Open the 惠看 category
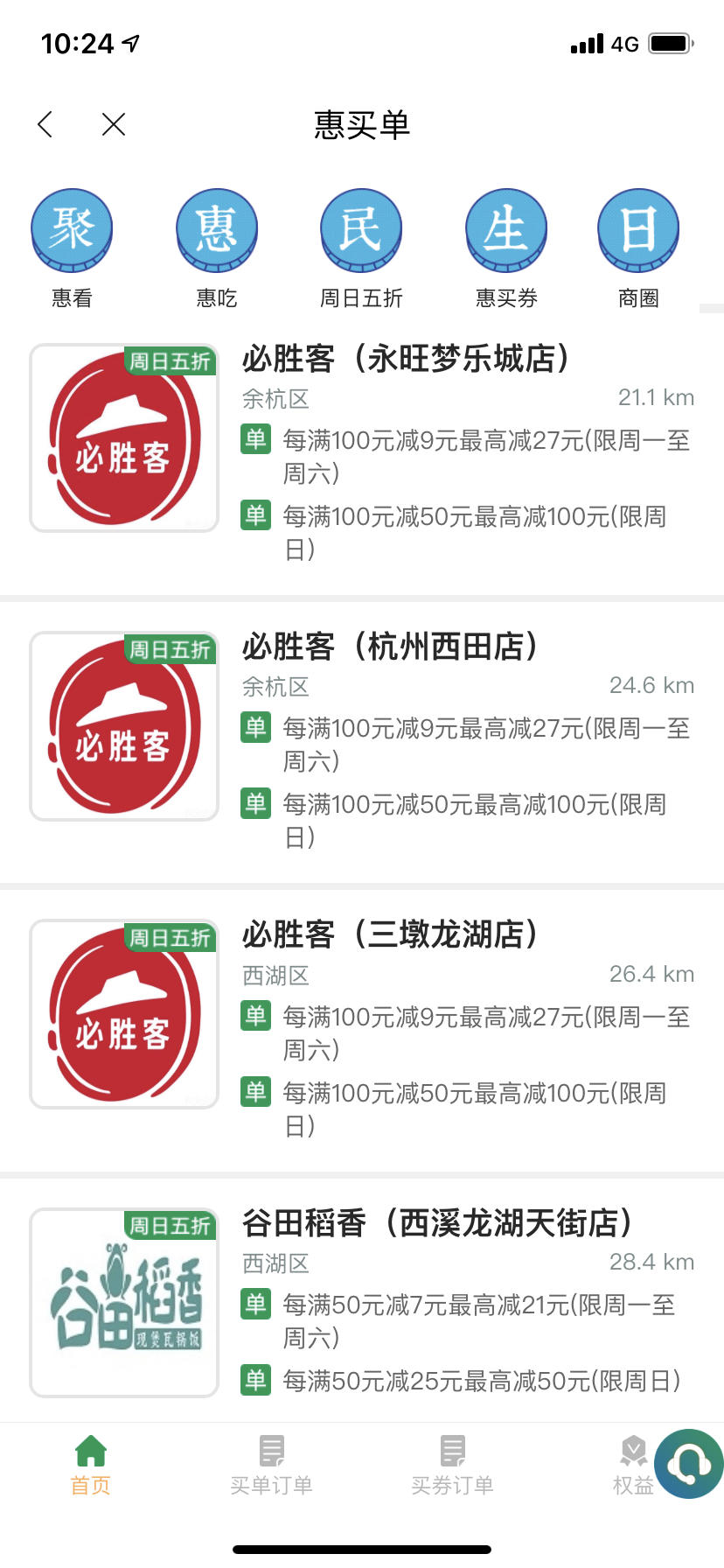724x1568 pixels. pyautogui.click(x=72, y=249)
